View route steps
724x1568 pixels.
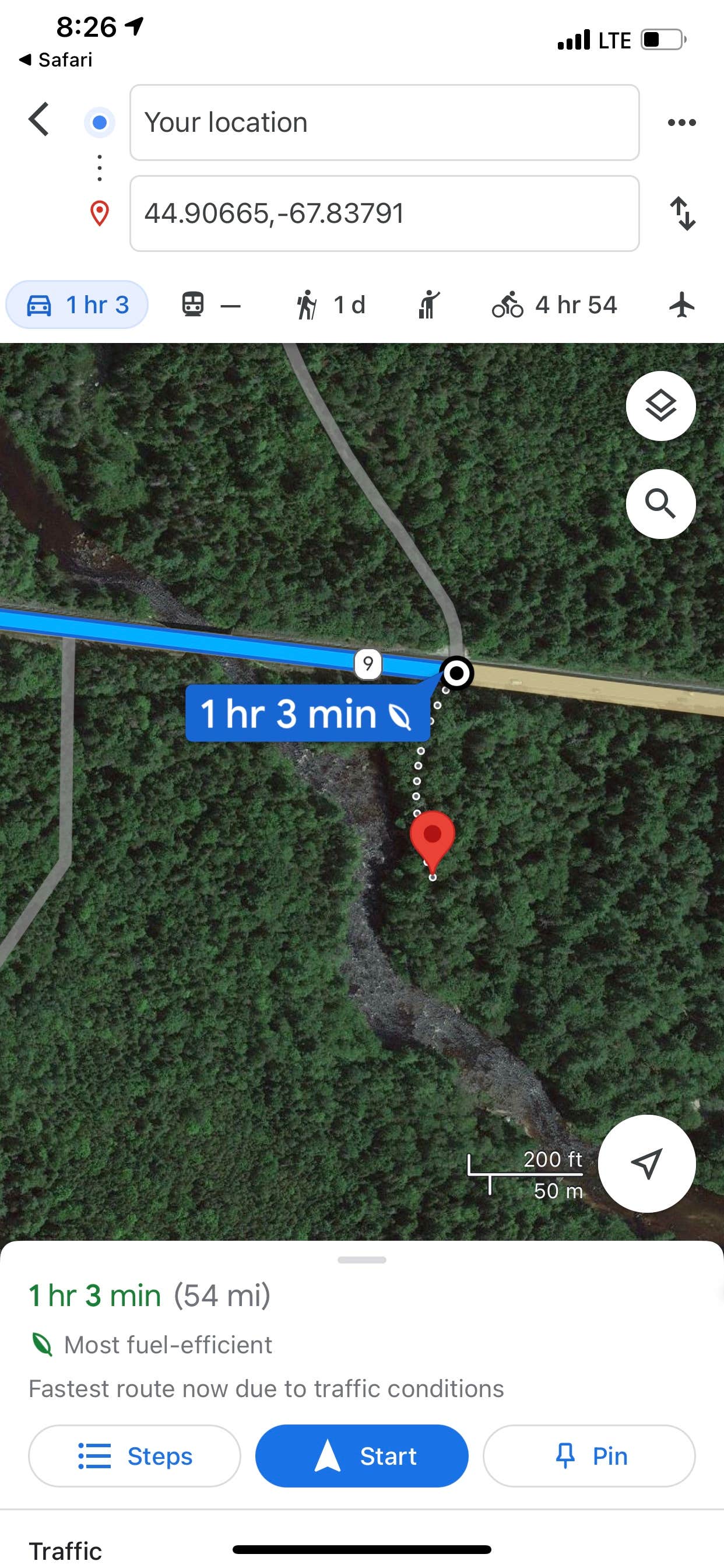pyautogui.click(x=135, y=1455)
